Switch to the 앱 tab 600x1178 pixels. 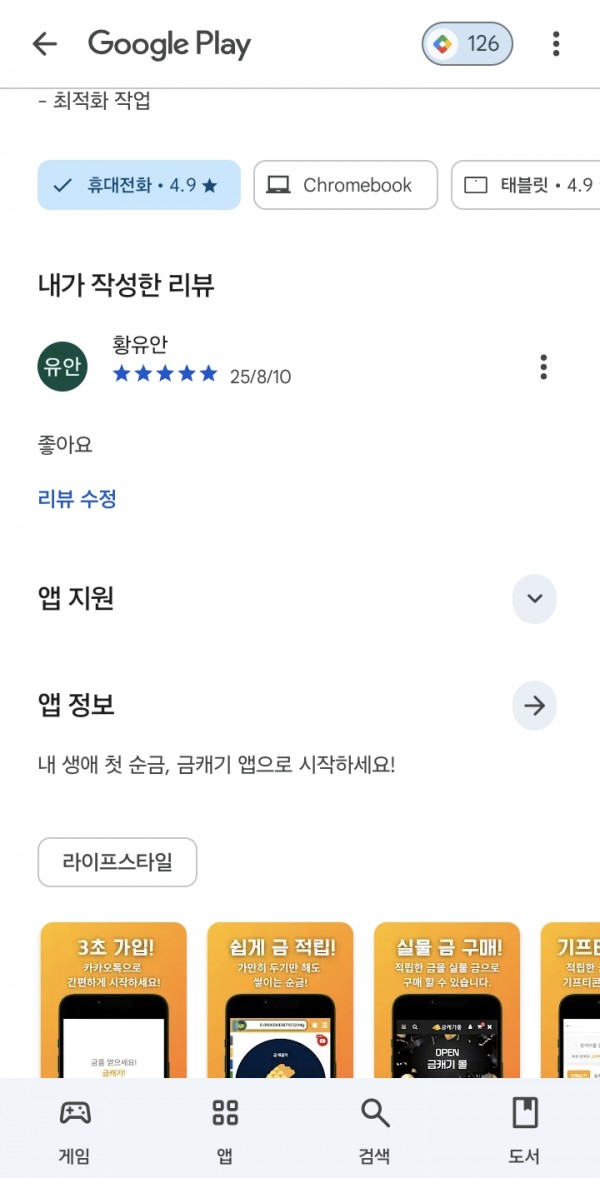click(x=225, y=1129)
